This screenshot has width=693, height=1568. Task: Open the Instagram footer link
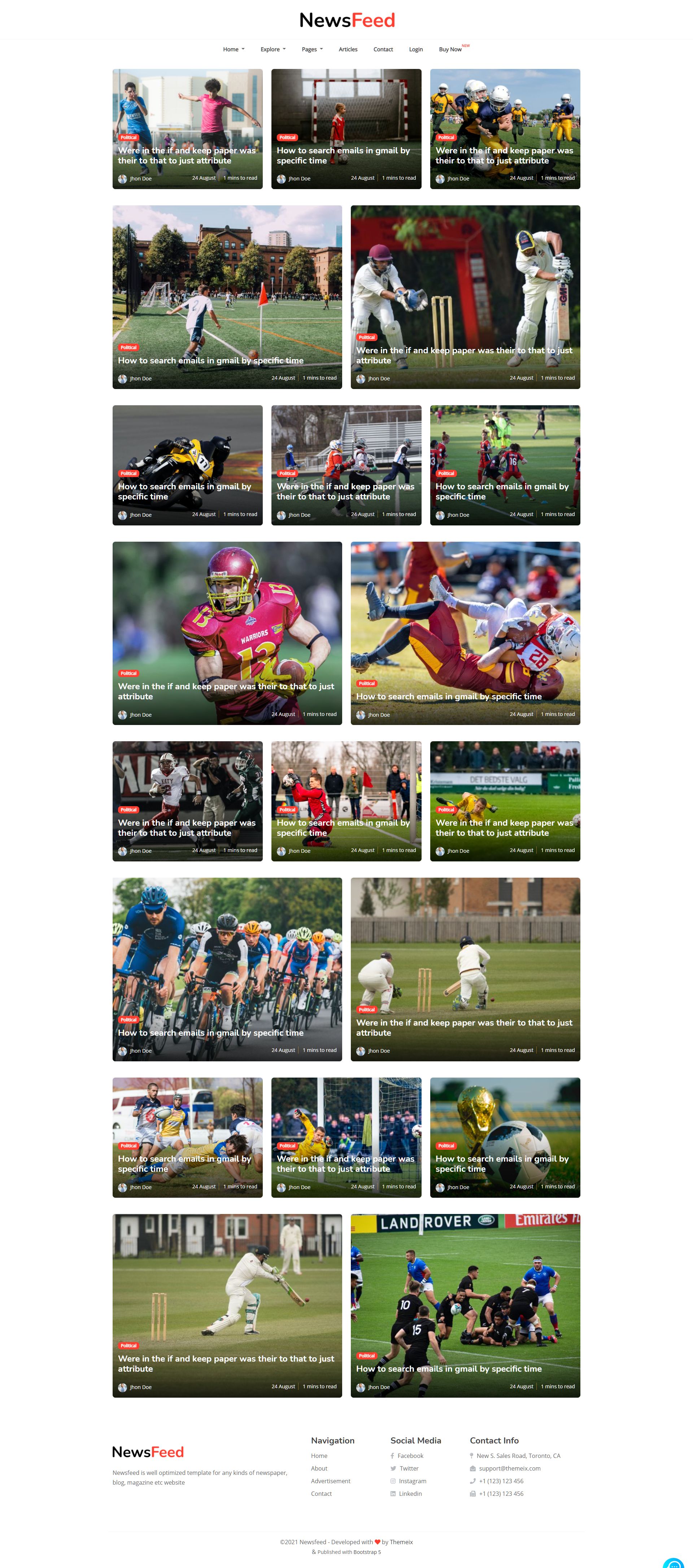tap(412, 1481)
